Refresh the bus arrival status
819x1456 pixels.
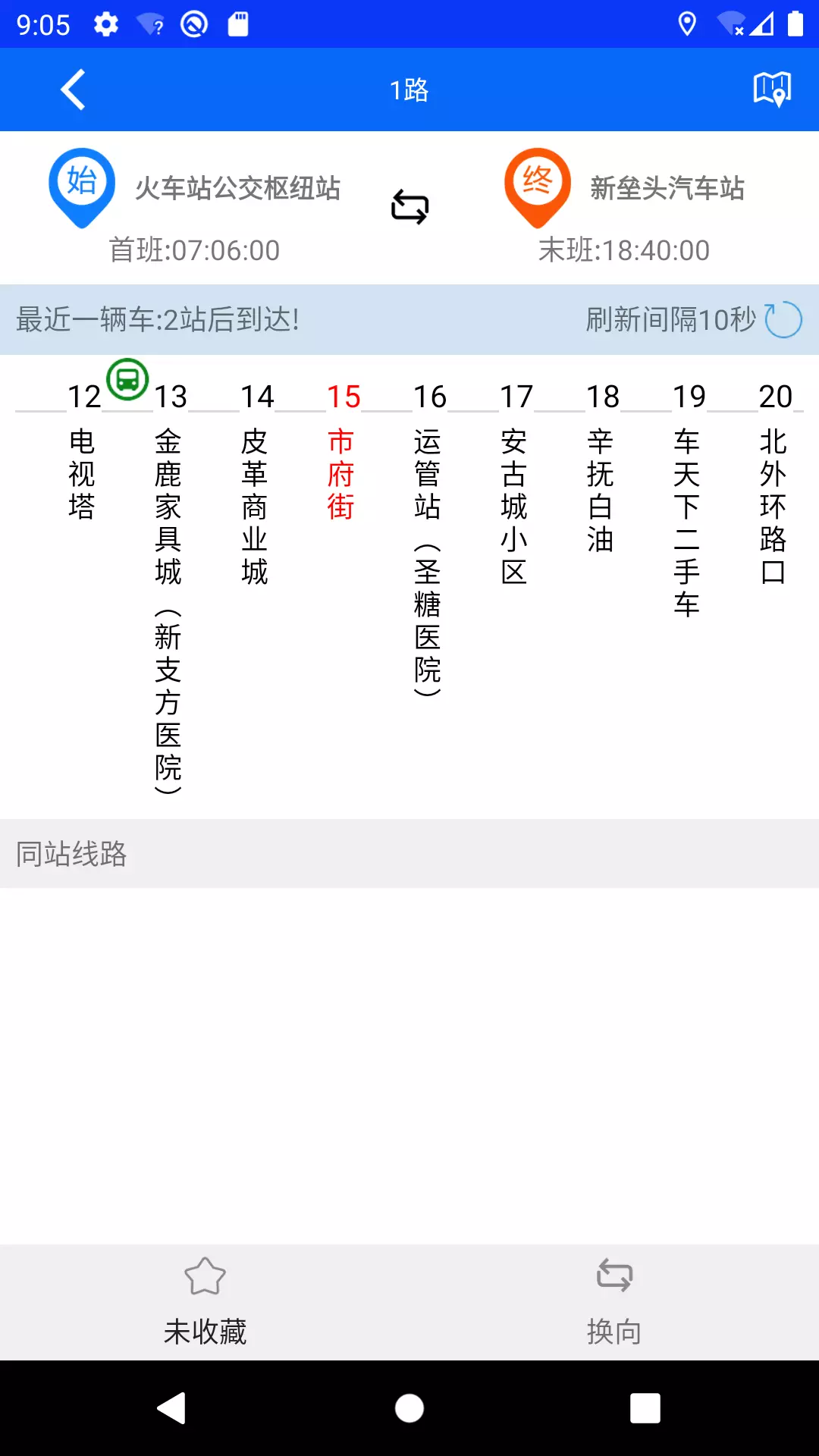[783, 319]
